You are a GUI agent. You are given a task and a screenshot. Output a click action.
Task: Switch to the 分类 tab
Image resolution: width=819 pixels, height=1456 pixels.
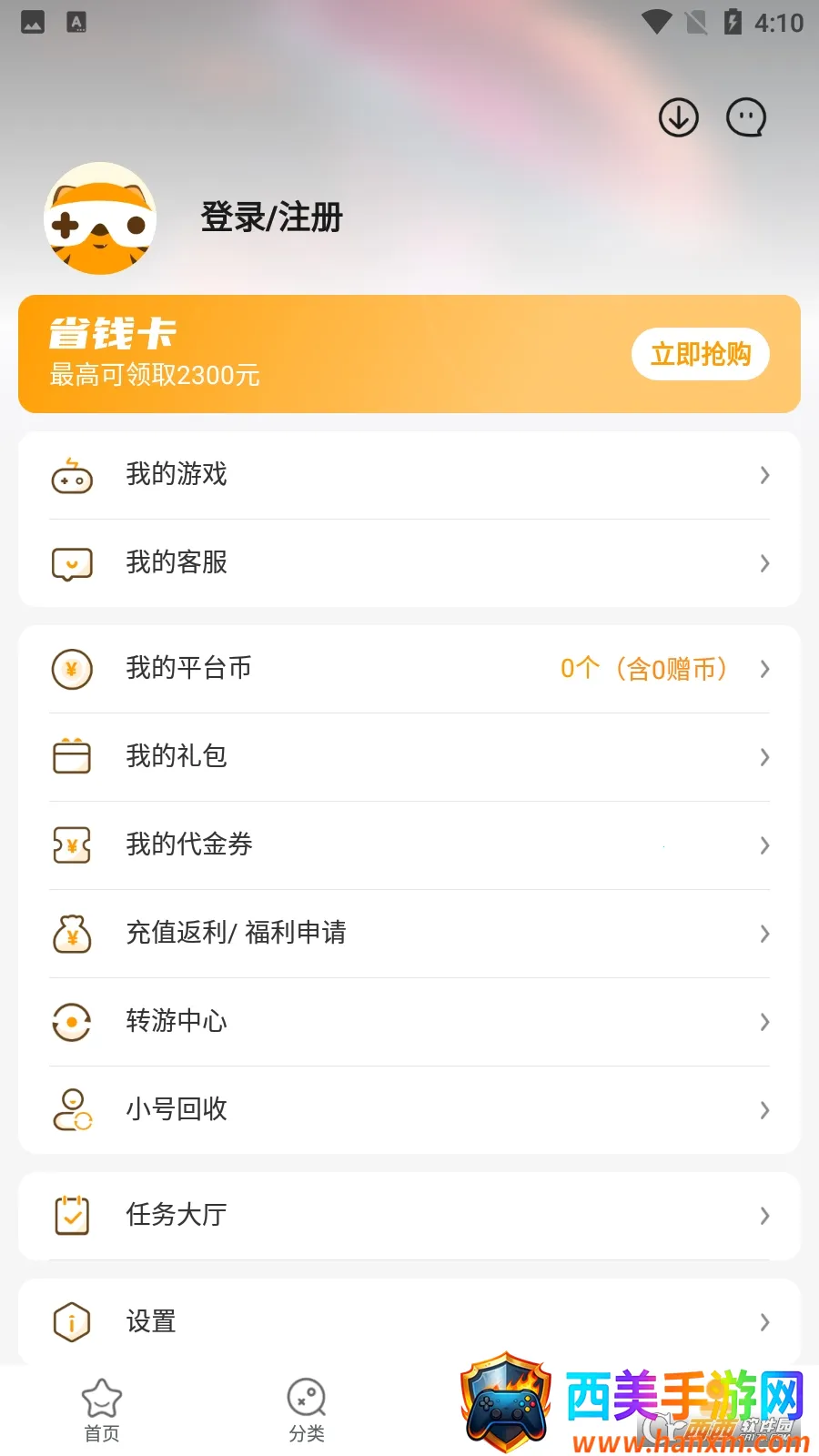click(x=307, y=1410)
